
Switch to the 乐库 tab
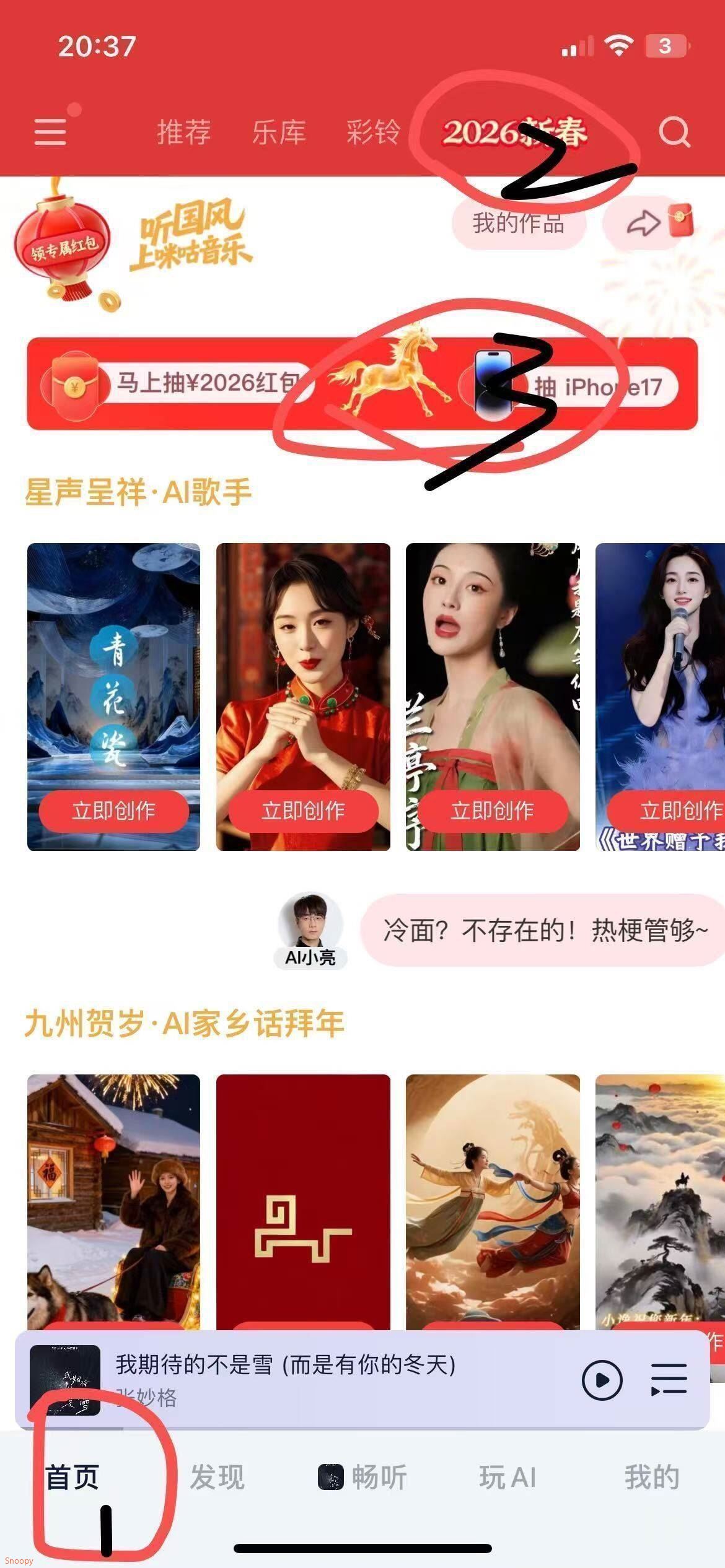pos(279,132)
